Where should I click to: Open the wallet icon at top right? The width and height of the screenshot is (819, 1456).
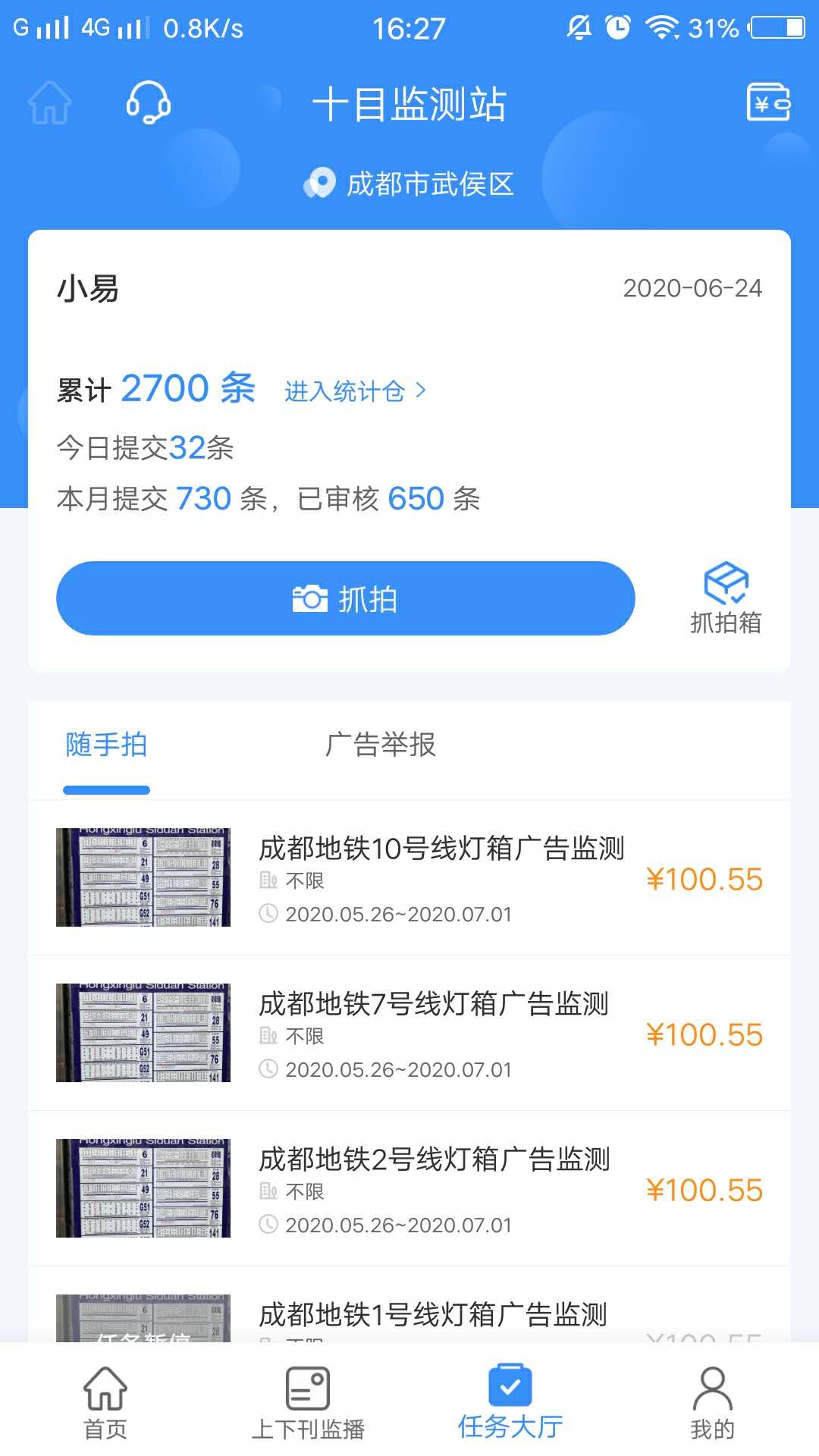[x=768, y=103]
